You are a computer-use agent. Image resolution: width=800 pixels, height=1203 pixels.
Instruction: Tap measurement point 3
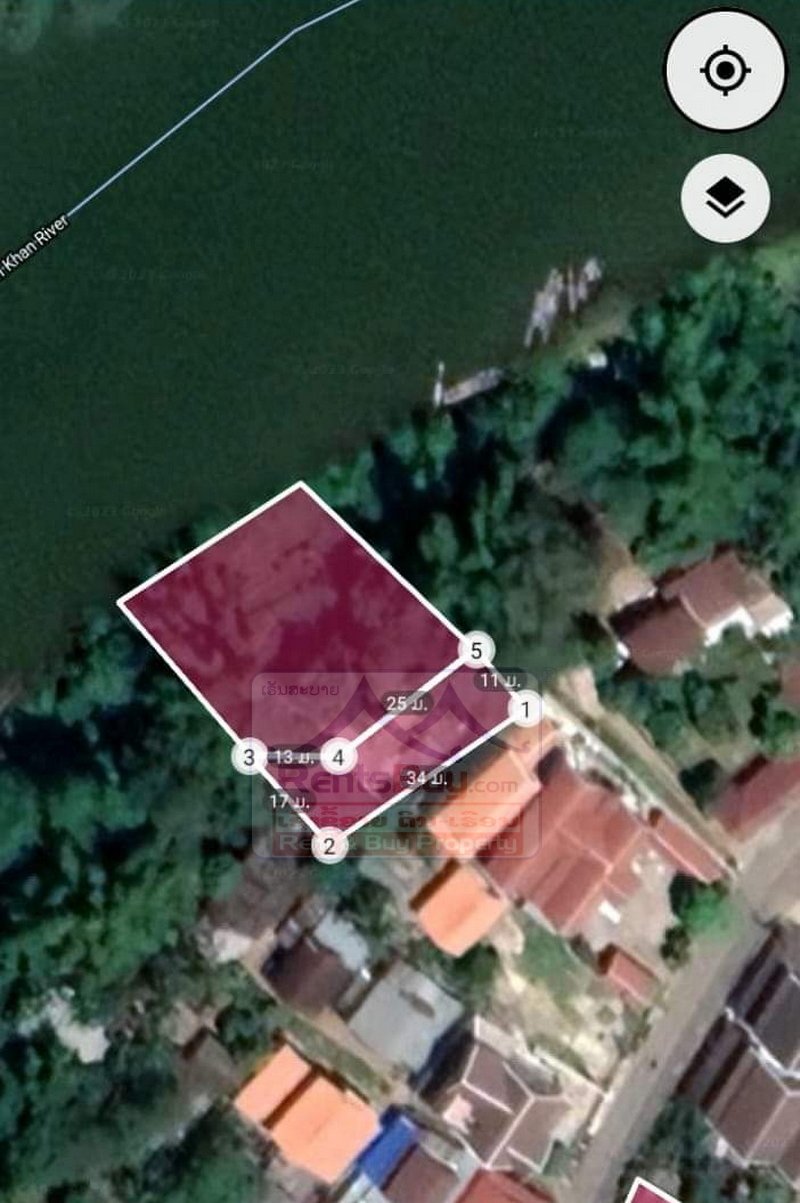[249, 757]
